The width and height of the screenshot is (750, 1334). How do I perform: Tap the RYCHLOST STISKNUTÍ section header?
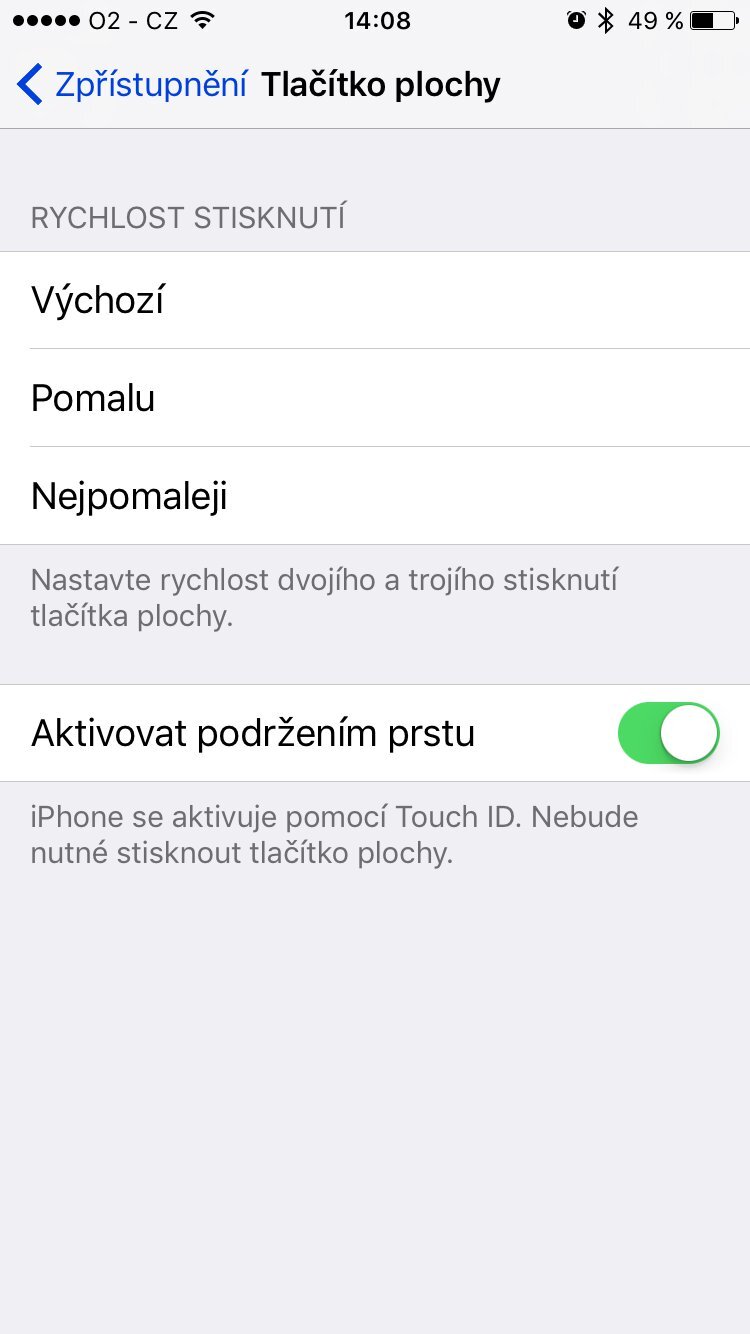(x=188, y=217)
